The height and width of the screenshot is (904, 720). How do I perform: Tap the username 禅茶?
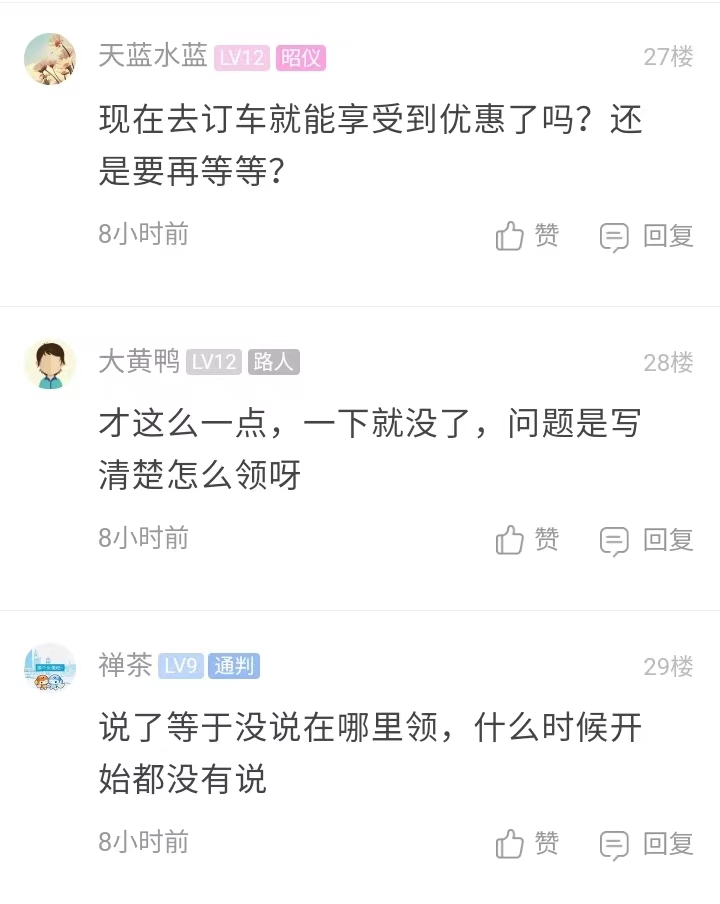125,665
